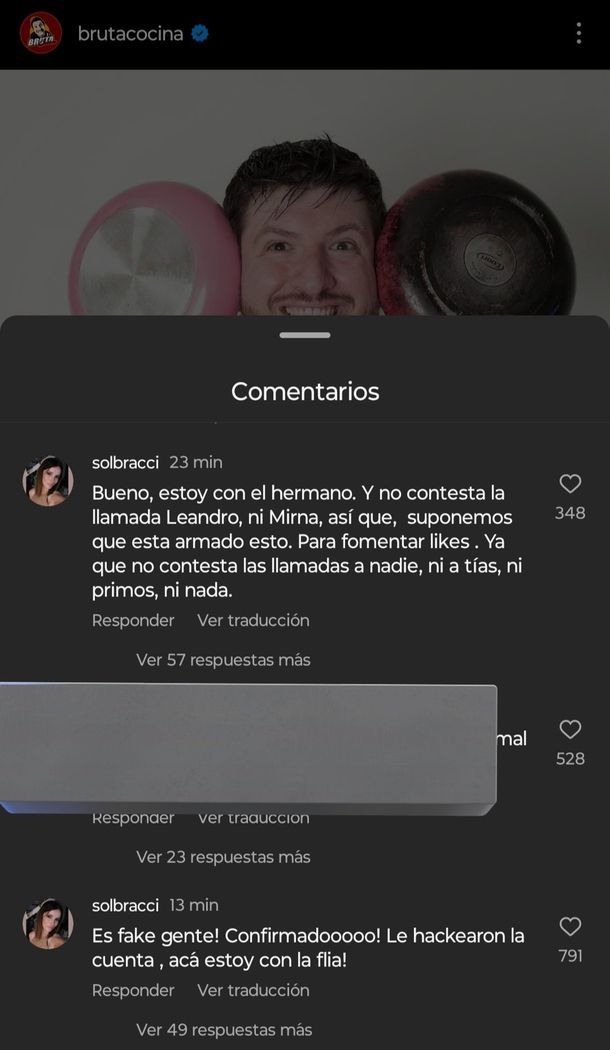The height and width of the screenshot is (1050, 610).
Task: Open brutacocina profile from header
Action: [x=130, y=33]
